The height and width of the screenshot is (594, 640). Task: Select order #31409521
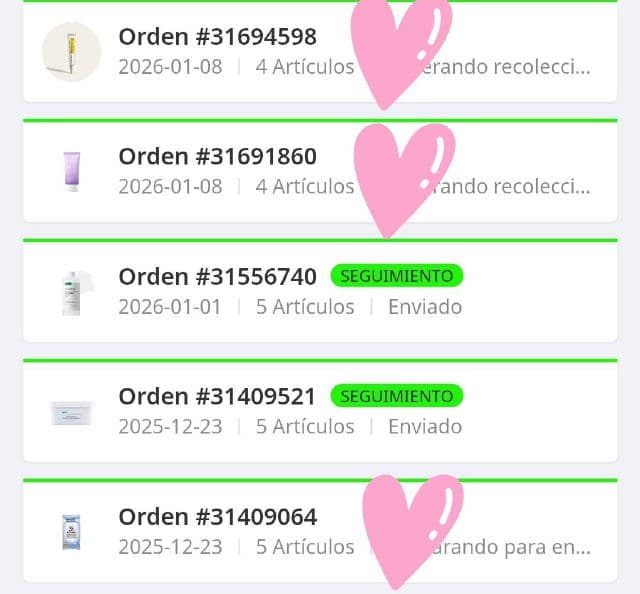217,397
